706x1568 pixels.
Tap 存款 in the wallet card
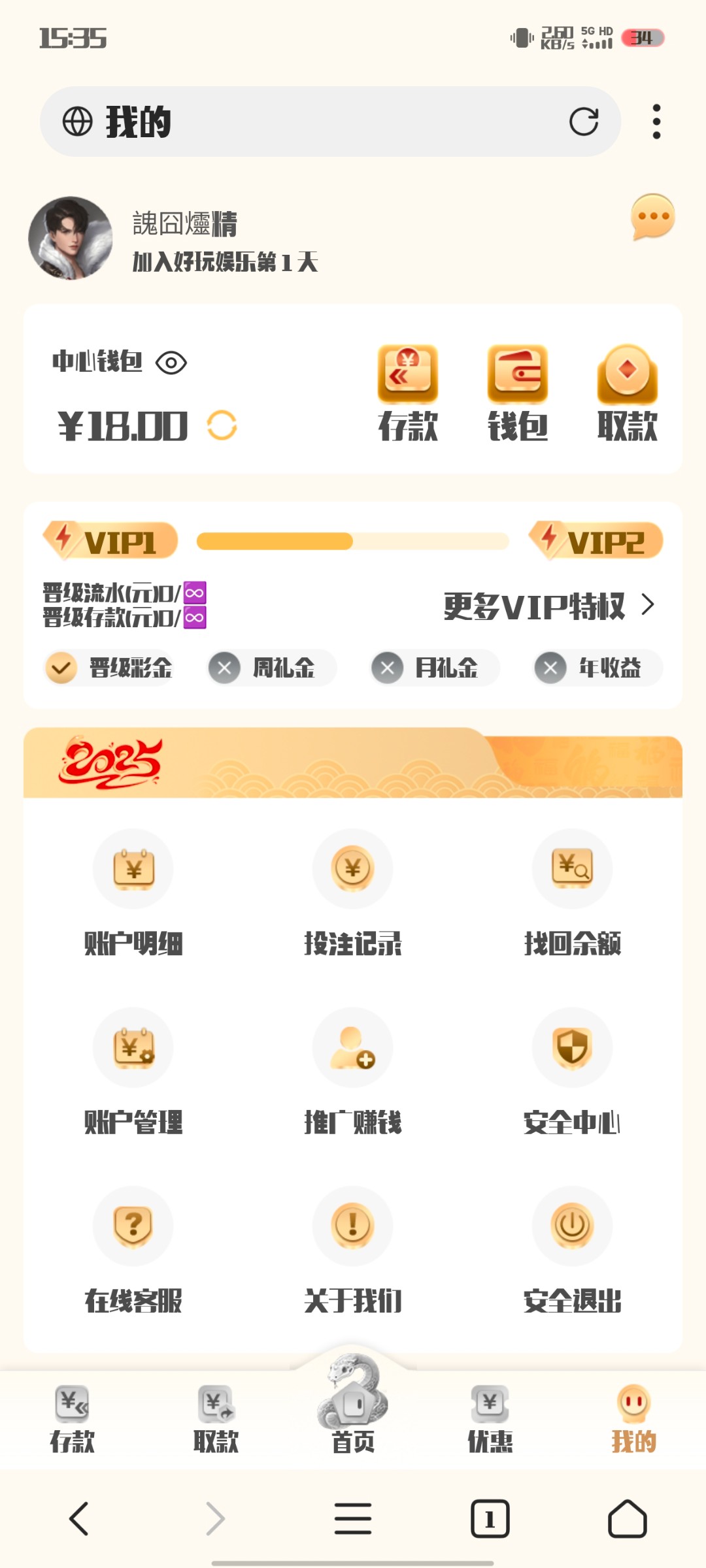coord(407,392)
